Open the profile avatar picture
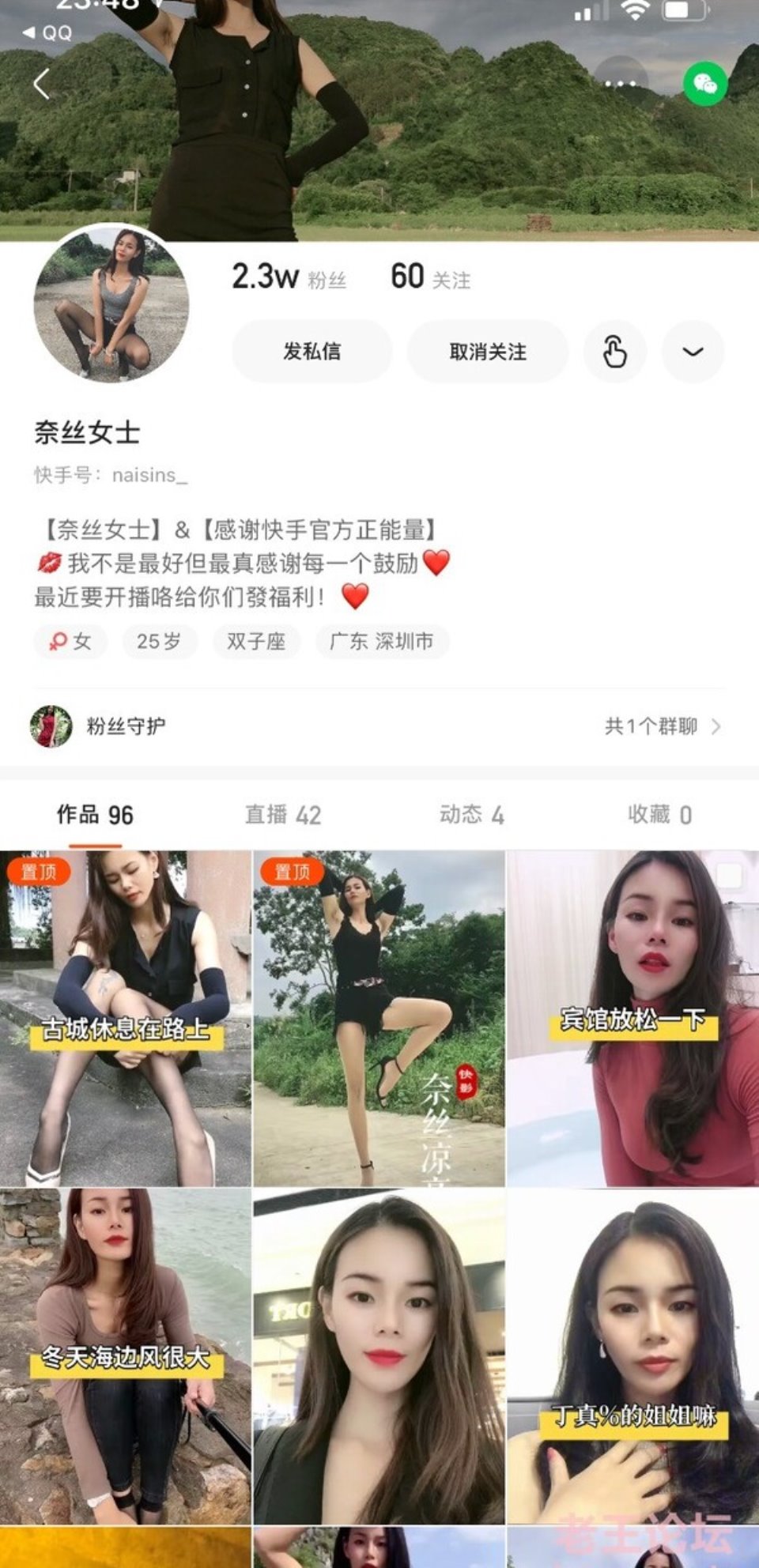Viewport: 759px width, 1568px height. [x=111, y=304]
